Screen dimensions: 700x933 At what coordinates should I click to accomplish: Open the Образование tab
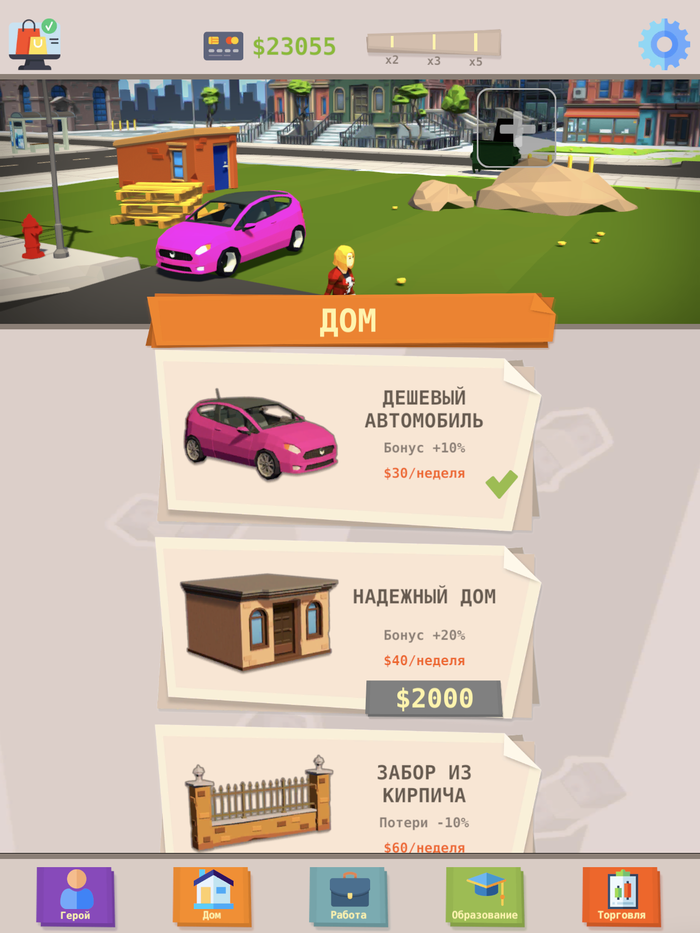tap(484, 895)
